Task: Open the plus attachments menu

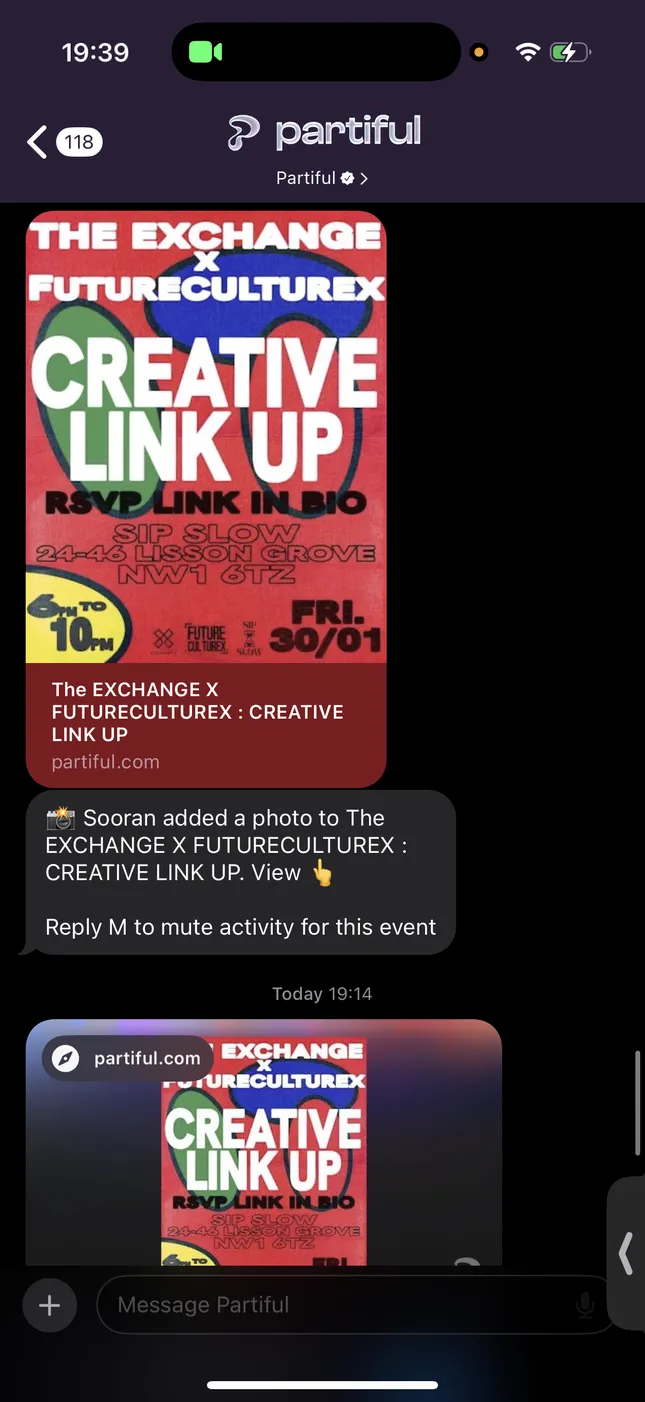Action: [x=49, y=1305]
